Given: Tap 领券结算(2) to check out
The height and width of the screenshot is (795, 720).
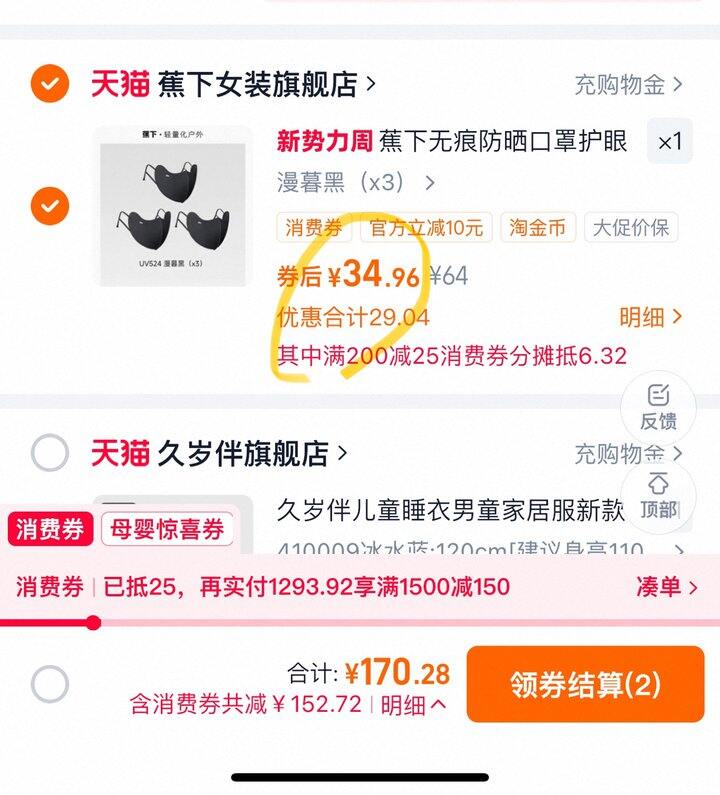Looking at the screenshot, I should click(585, 684).
